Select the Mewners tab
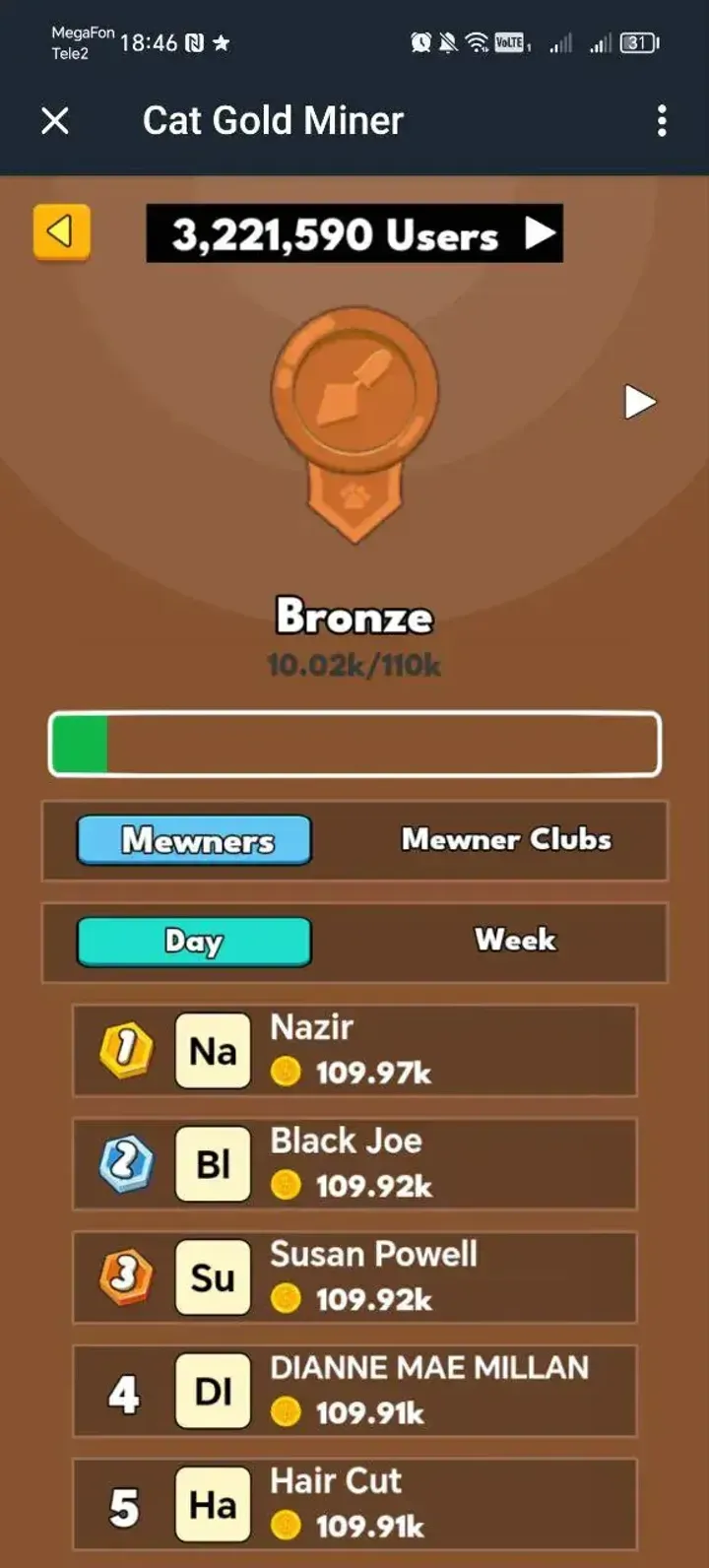Viewport: 709px width, 1568px height. pos(194,840)
